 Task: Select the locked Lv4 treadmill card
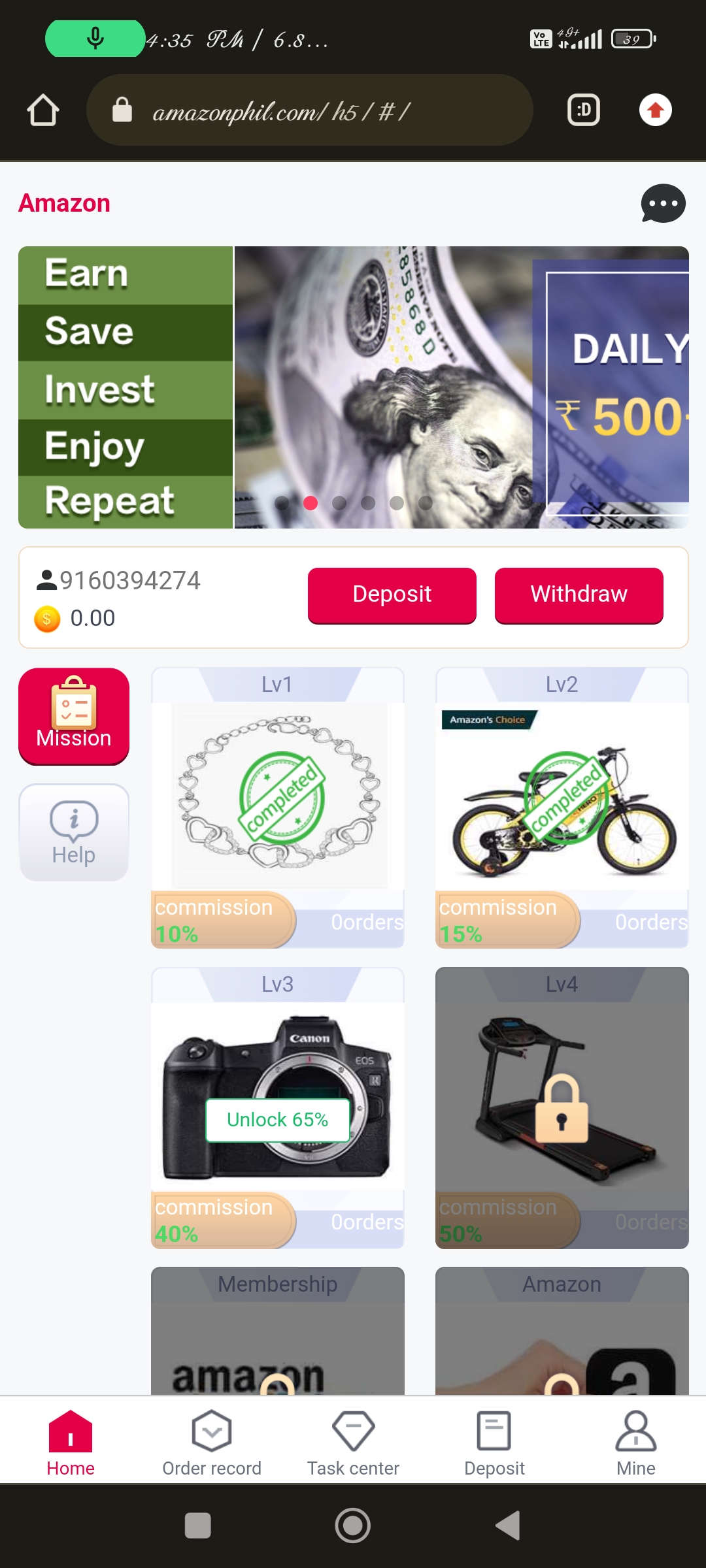click(x=562, y=1108)
